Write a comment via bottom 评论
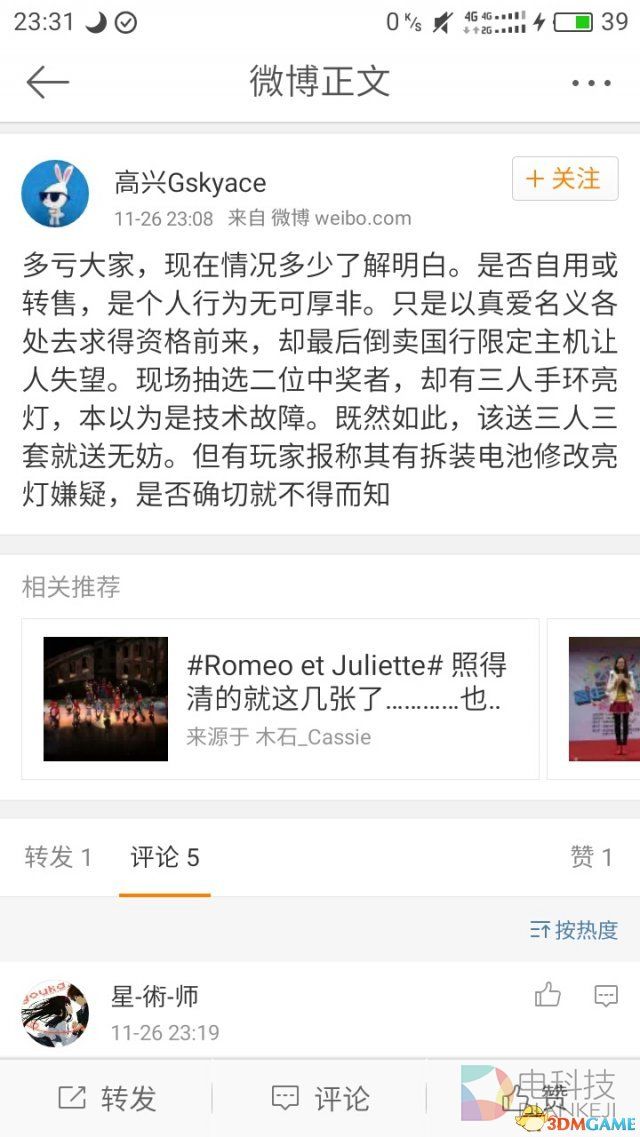 320,1099
